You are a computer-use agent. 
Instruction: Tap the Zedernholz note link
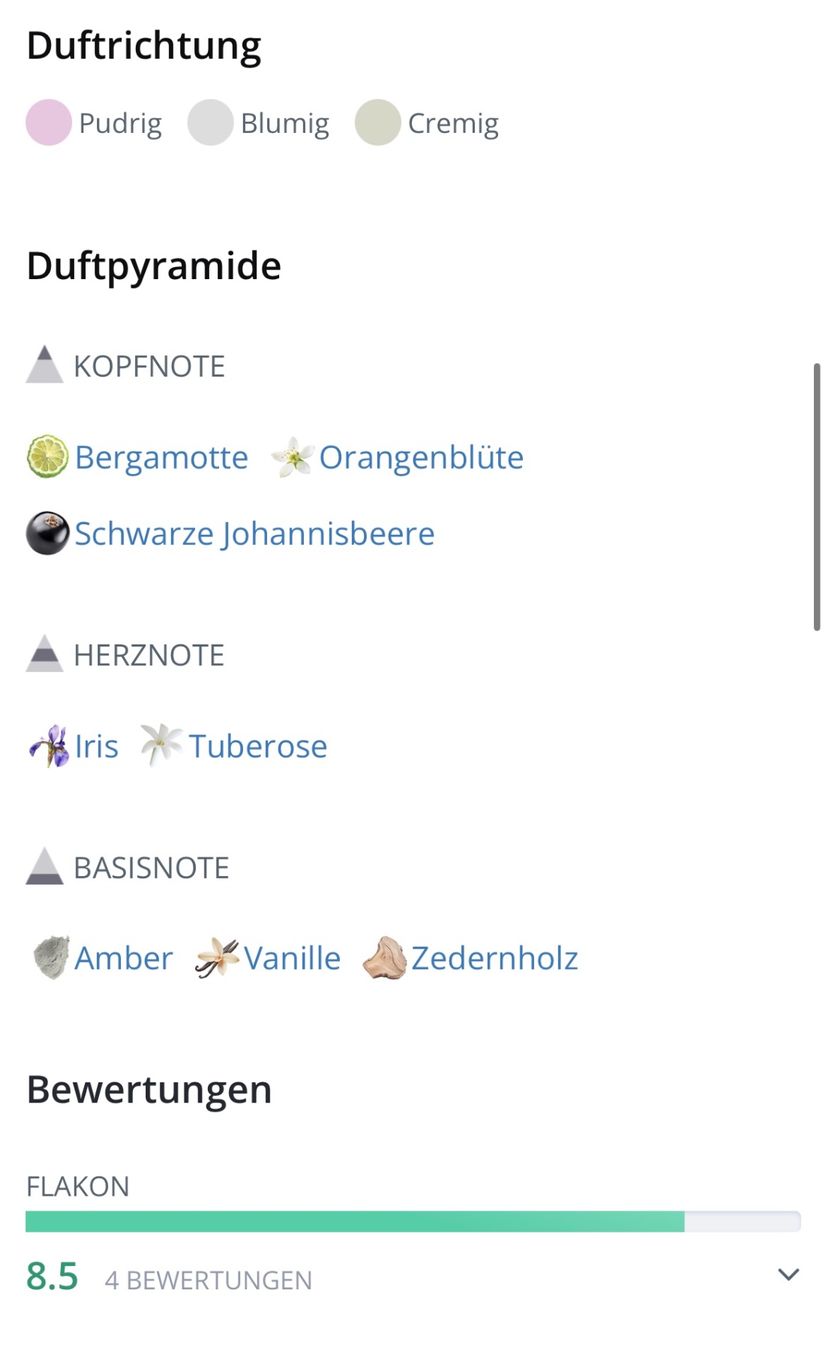[x=470, y=958]
